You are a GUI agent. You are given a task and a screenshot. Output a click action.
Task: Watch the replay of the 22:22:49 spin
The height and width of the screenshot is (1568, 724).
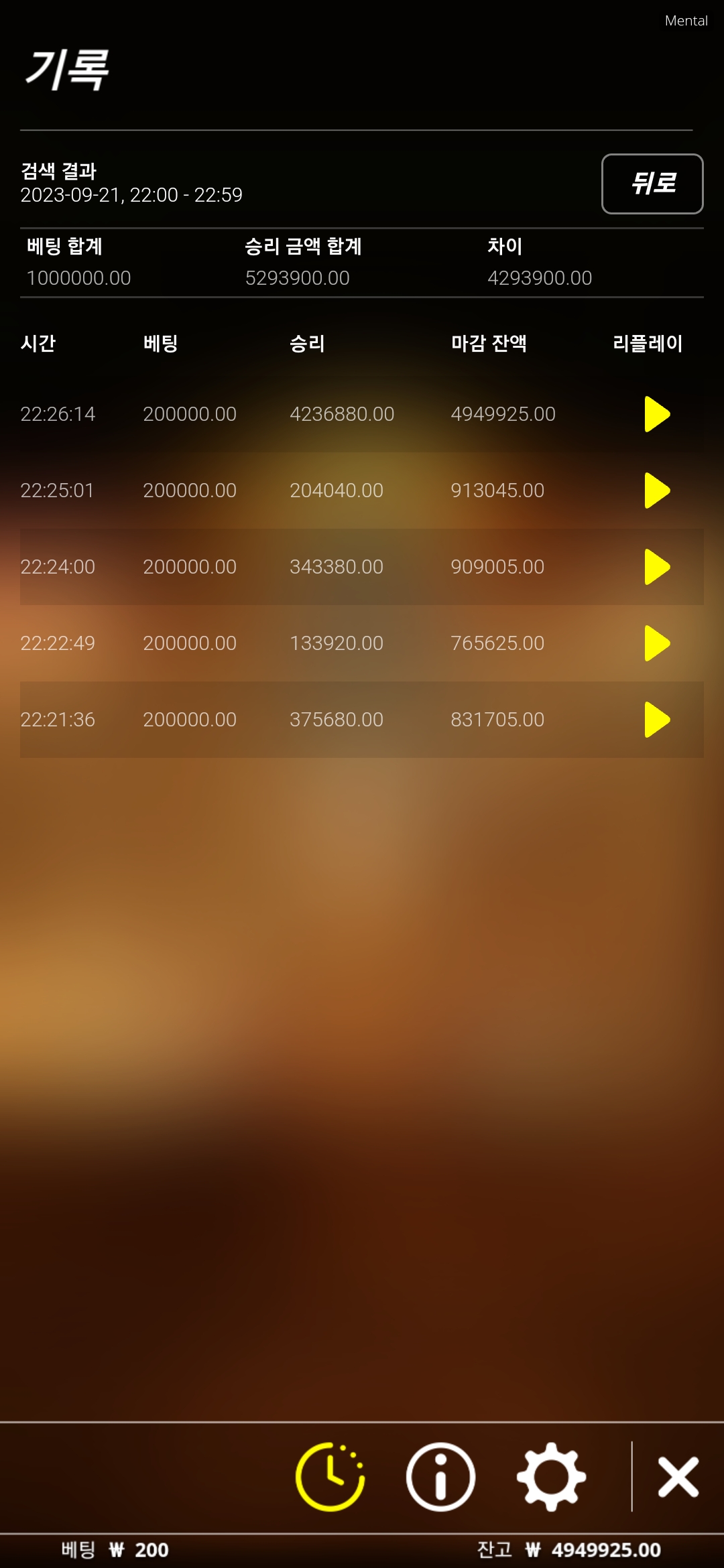pyautogui.click(x=657, y=643)
